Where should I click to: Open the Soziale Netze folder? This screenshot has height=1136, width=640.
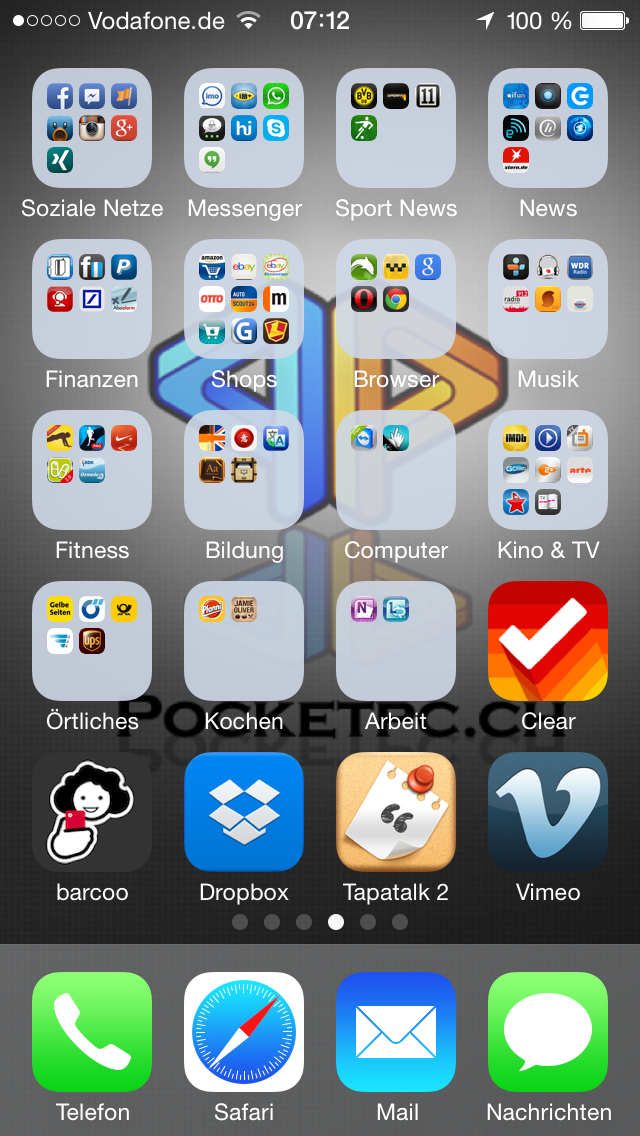click(92, 128)
